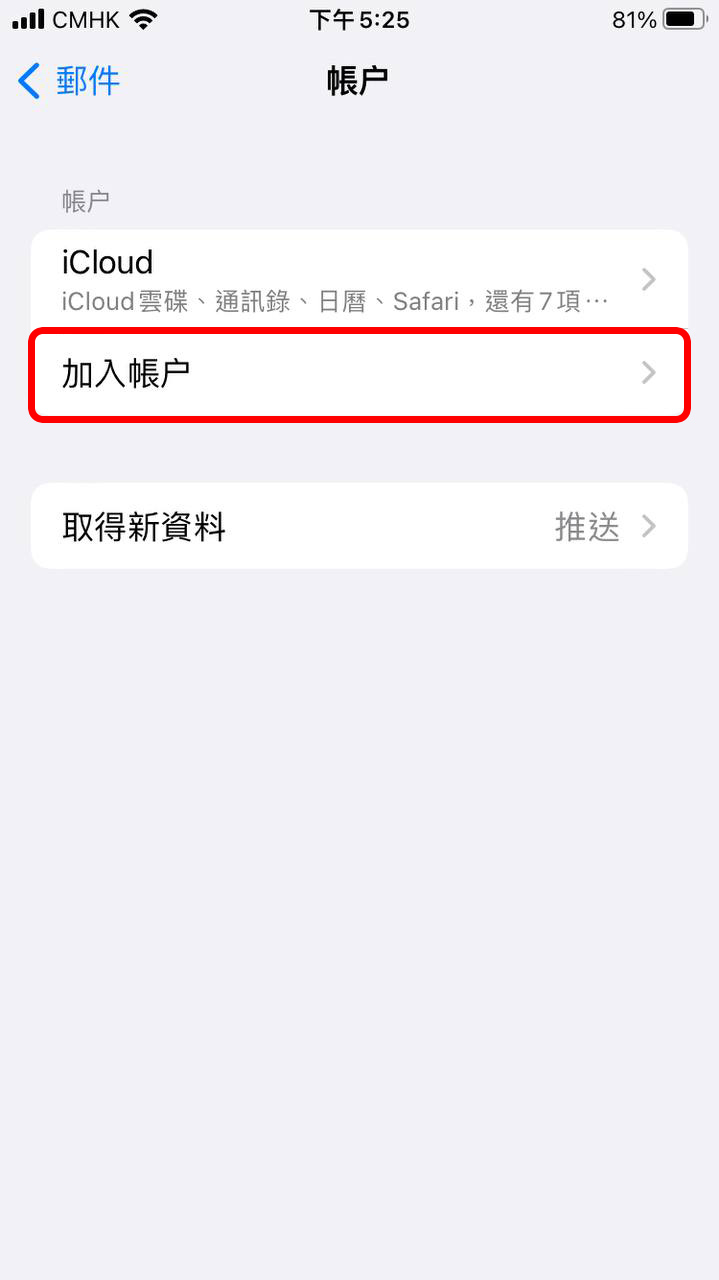Image resolution: width=719 pixels, height=1280 pixels.
Task: Open the iCloud account row
Action: [358, 278]
